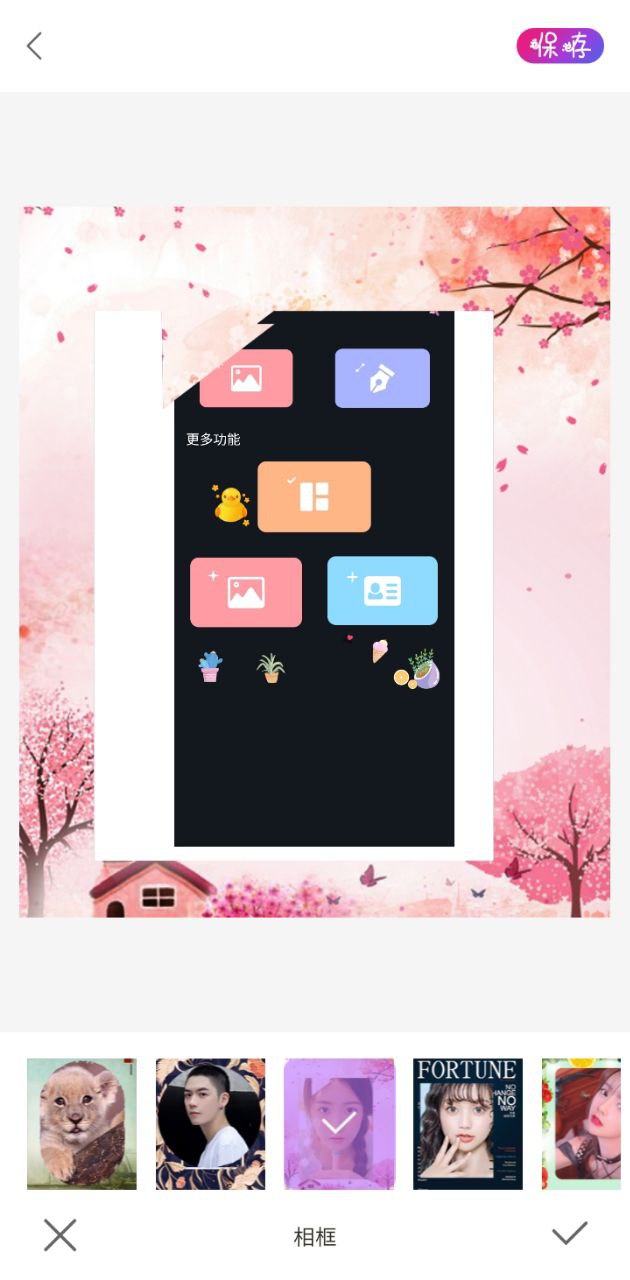The height and width of the screenshot is (1280, 630).
Task: Go back using the top-left arrow
Action: (35, 46)
